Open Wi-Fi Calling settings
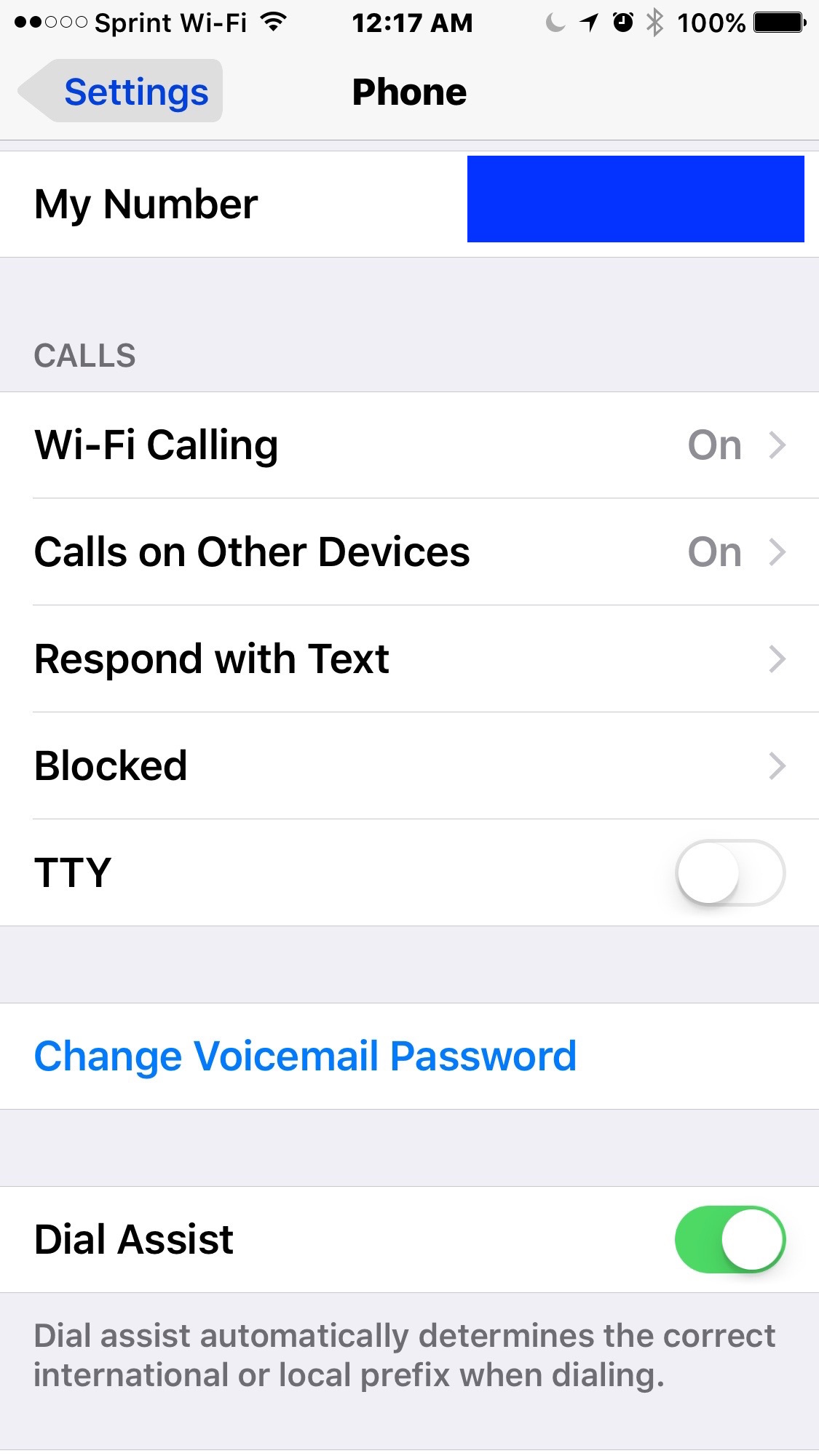Viewport: 819px width, 1456px height. pos(409,445)
